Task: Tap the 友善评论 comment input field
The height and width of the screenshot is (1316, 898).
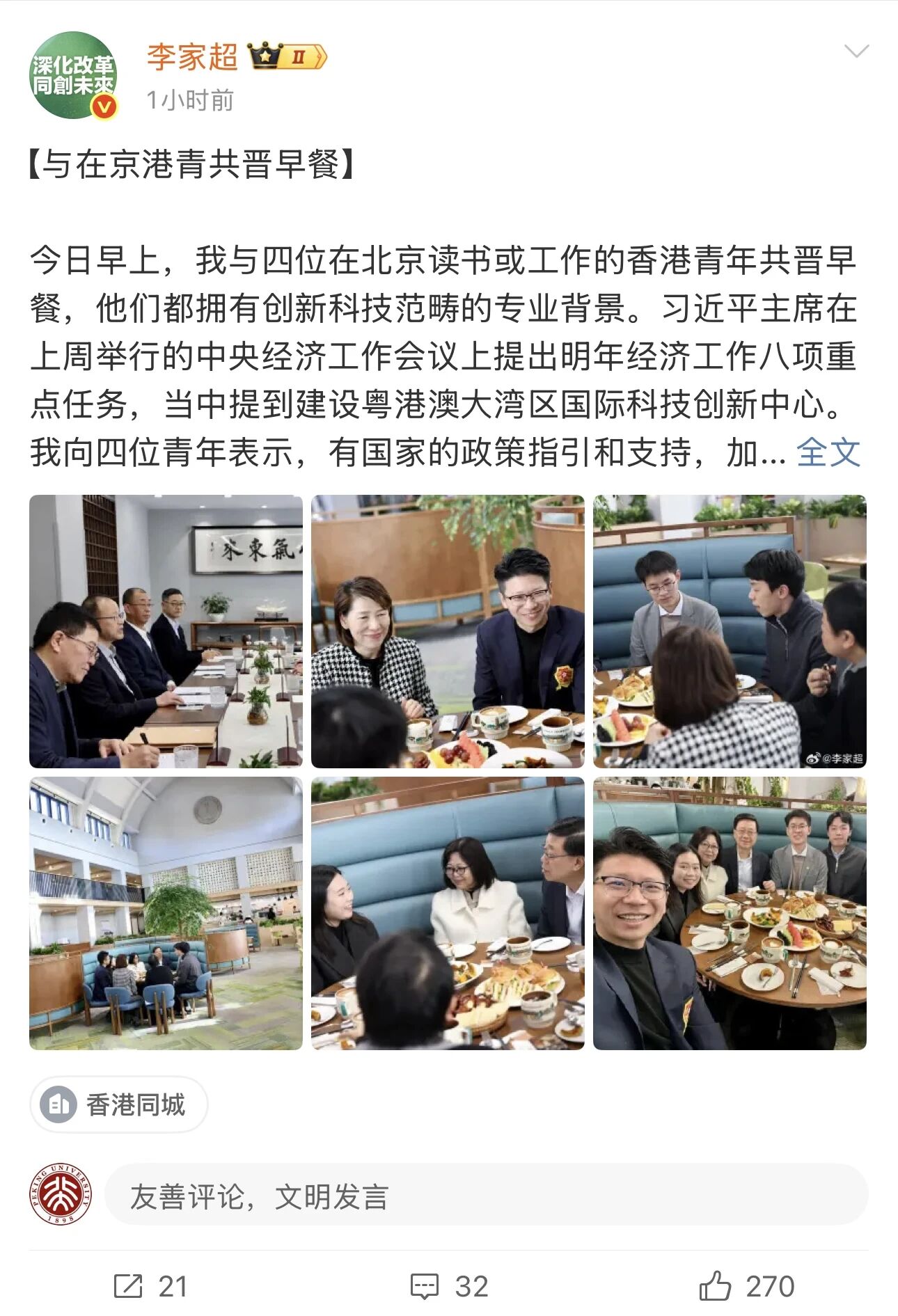Action: pos(486,1196)
